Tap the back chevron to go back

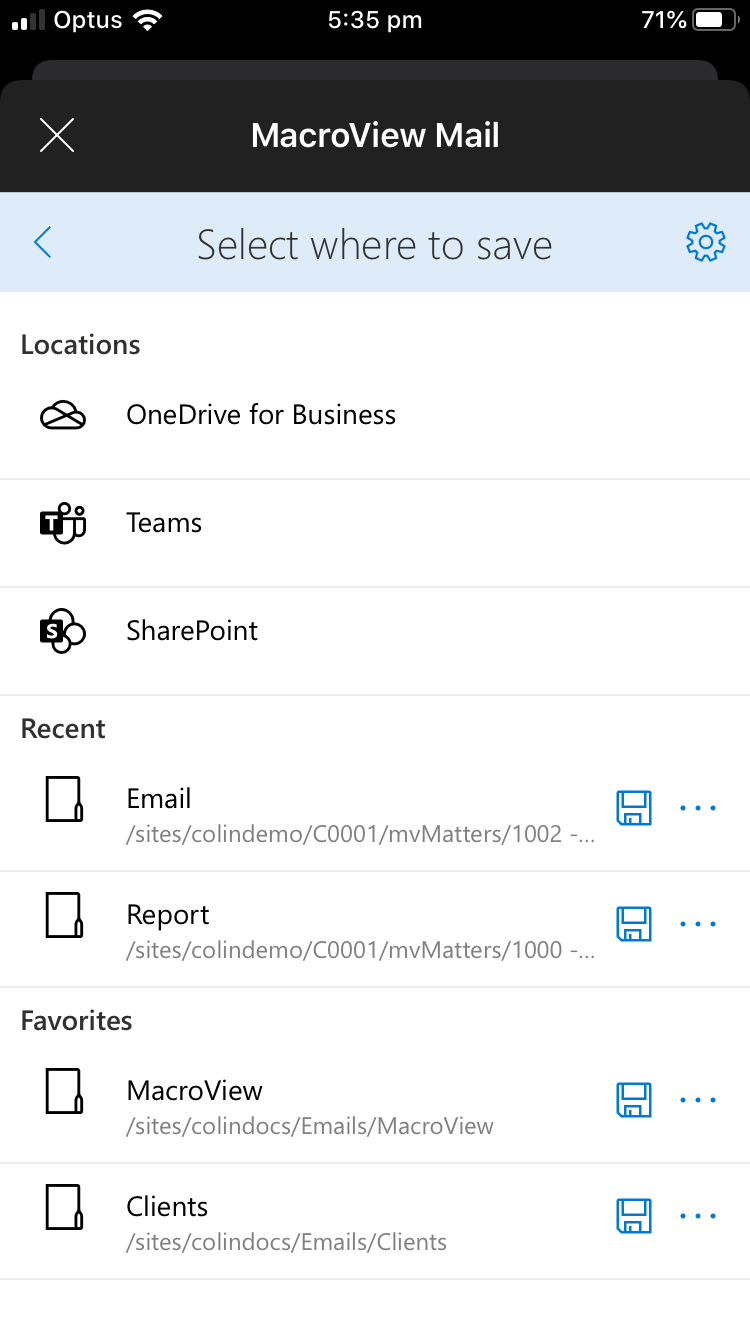(x=42, y=242)
